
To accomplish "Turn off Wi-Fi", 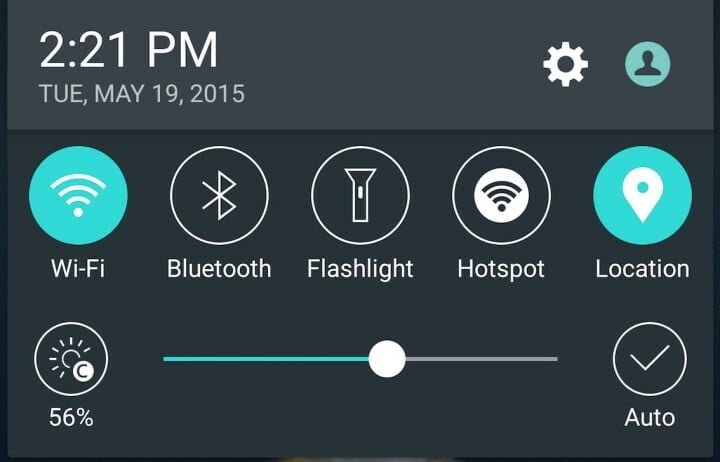I will click(x=78, y=194).
